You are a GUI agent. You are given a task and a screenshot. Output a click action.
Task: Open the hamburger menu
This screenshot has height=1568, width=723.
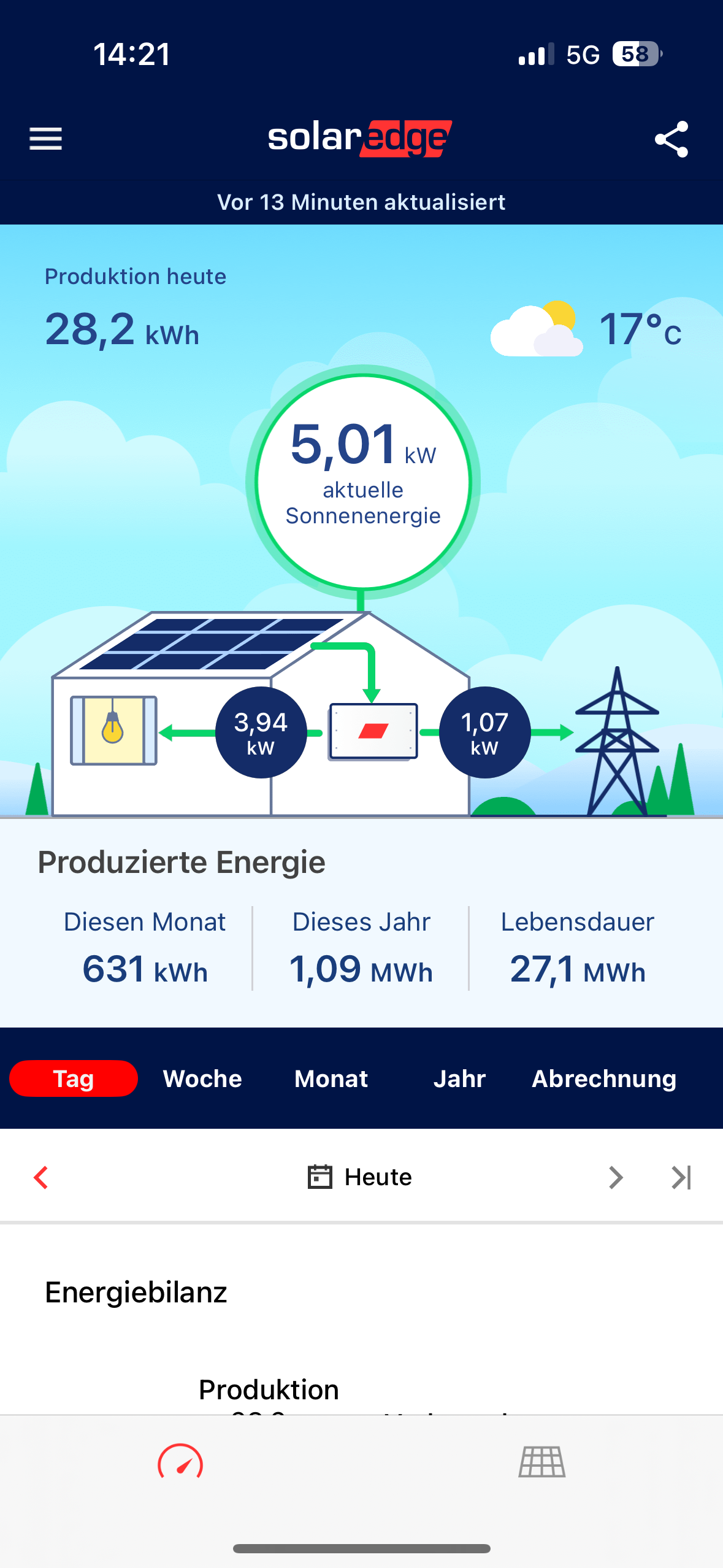[46, 139]
